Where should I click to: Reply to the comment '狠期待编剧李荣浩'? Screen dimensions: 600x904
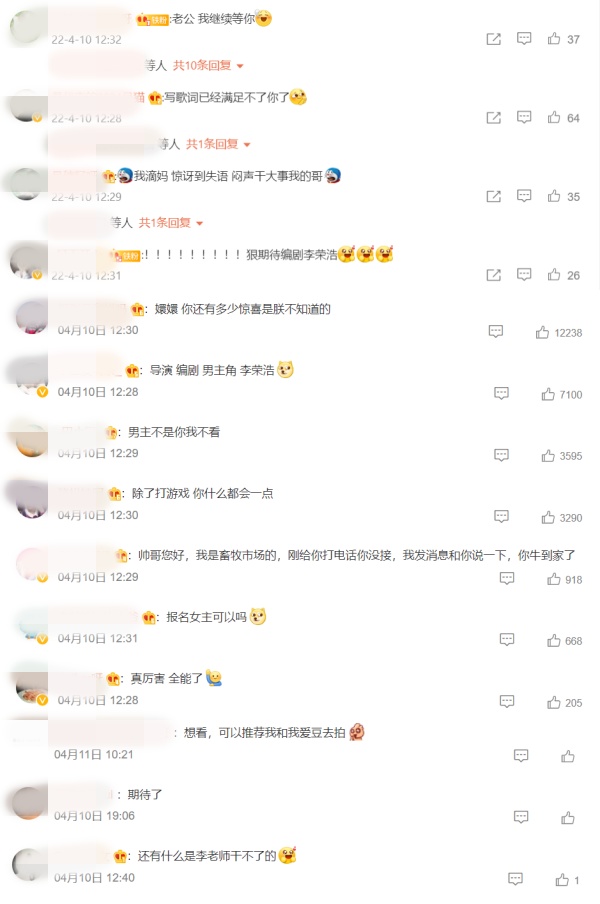[x=524, y=275]
